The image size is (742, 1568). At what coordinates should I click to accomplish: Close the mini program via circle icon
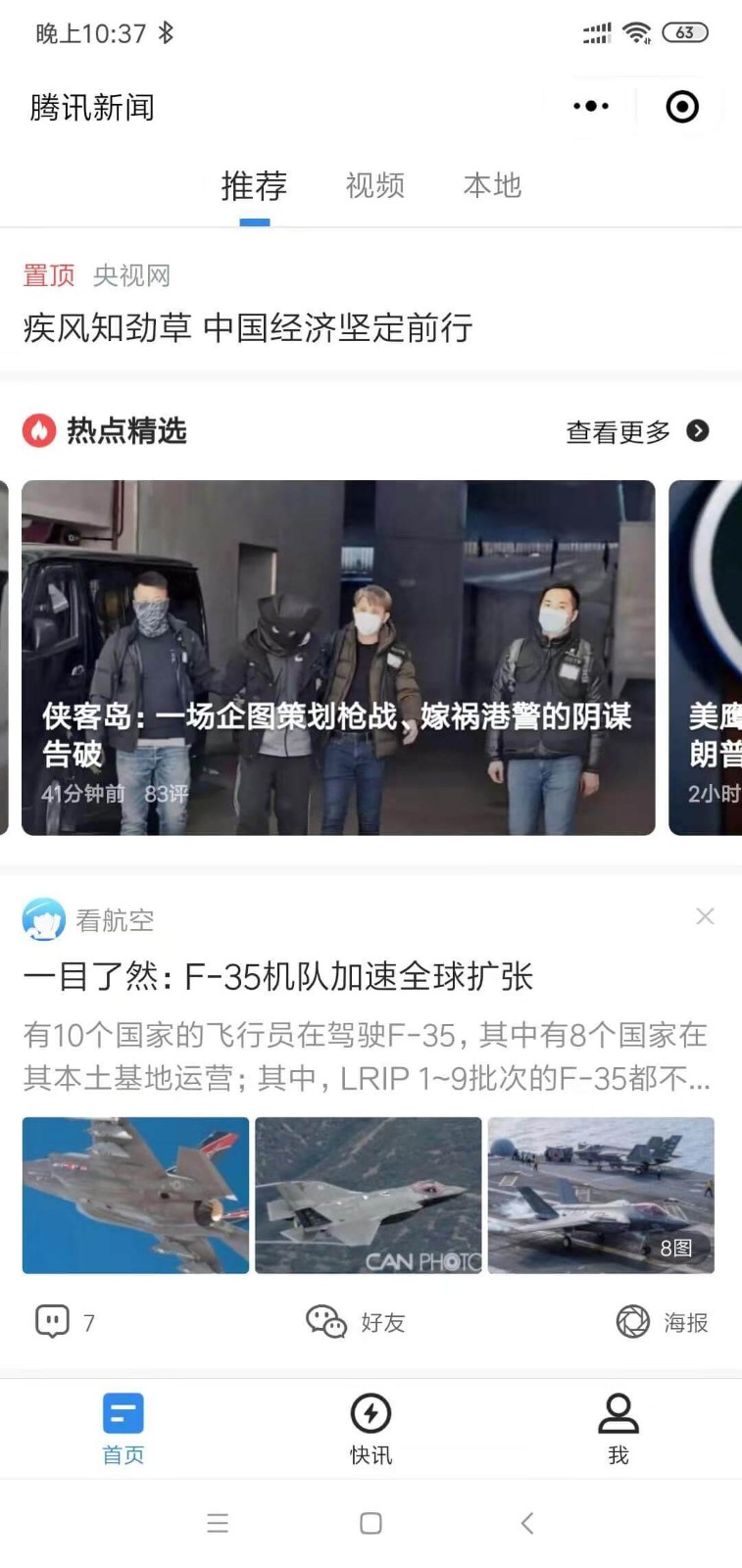(x=681, y=106)
